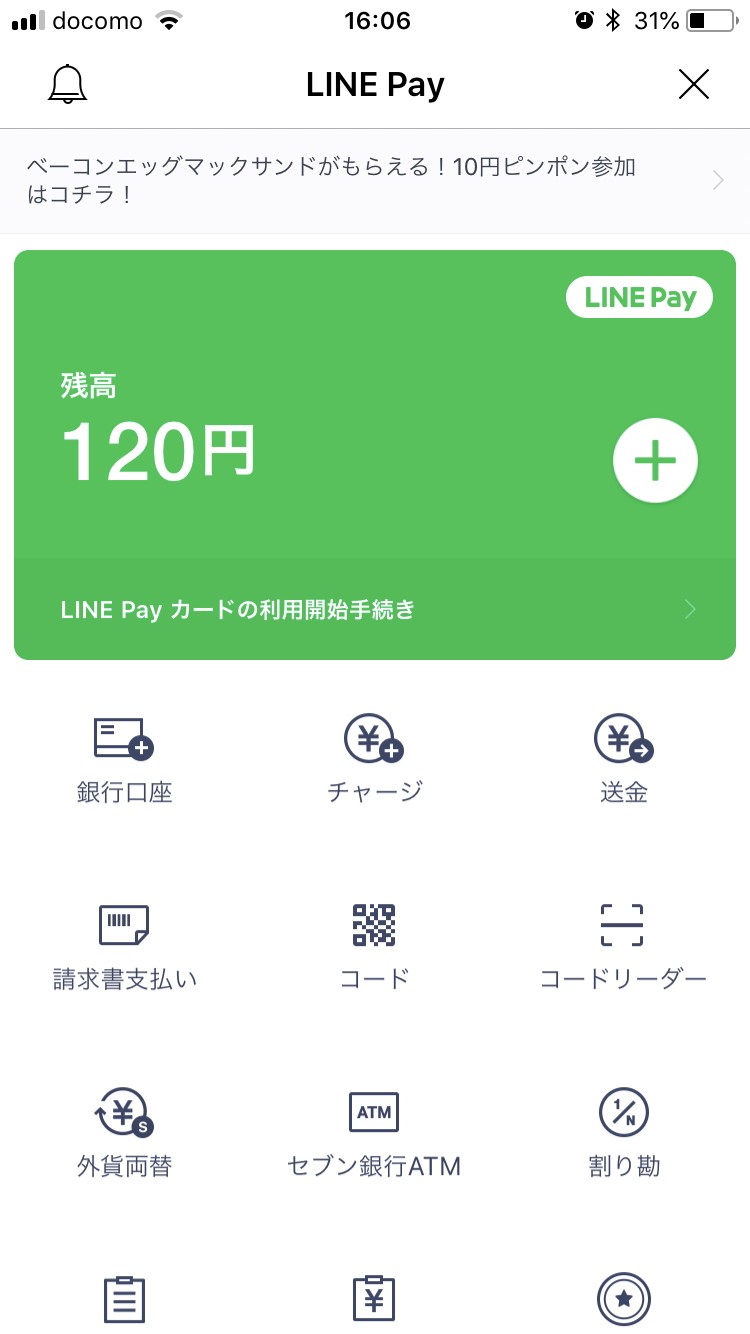
Task: Tap the plus button to add balance
Action: coord(655,461)
